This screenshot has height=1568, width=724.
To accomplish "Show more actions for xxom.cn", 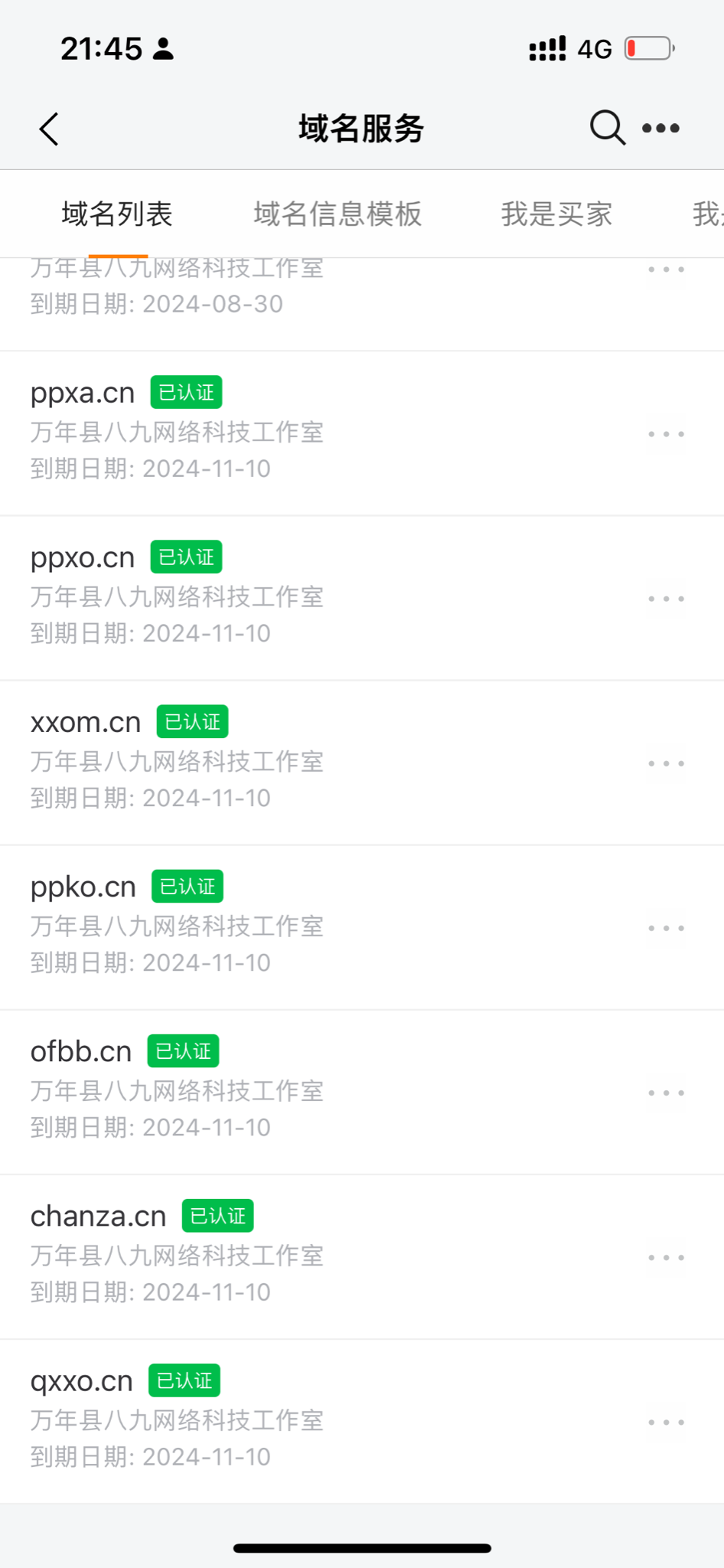I will 666,763.
